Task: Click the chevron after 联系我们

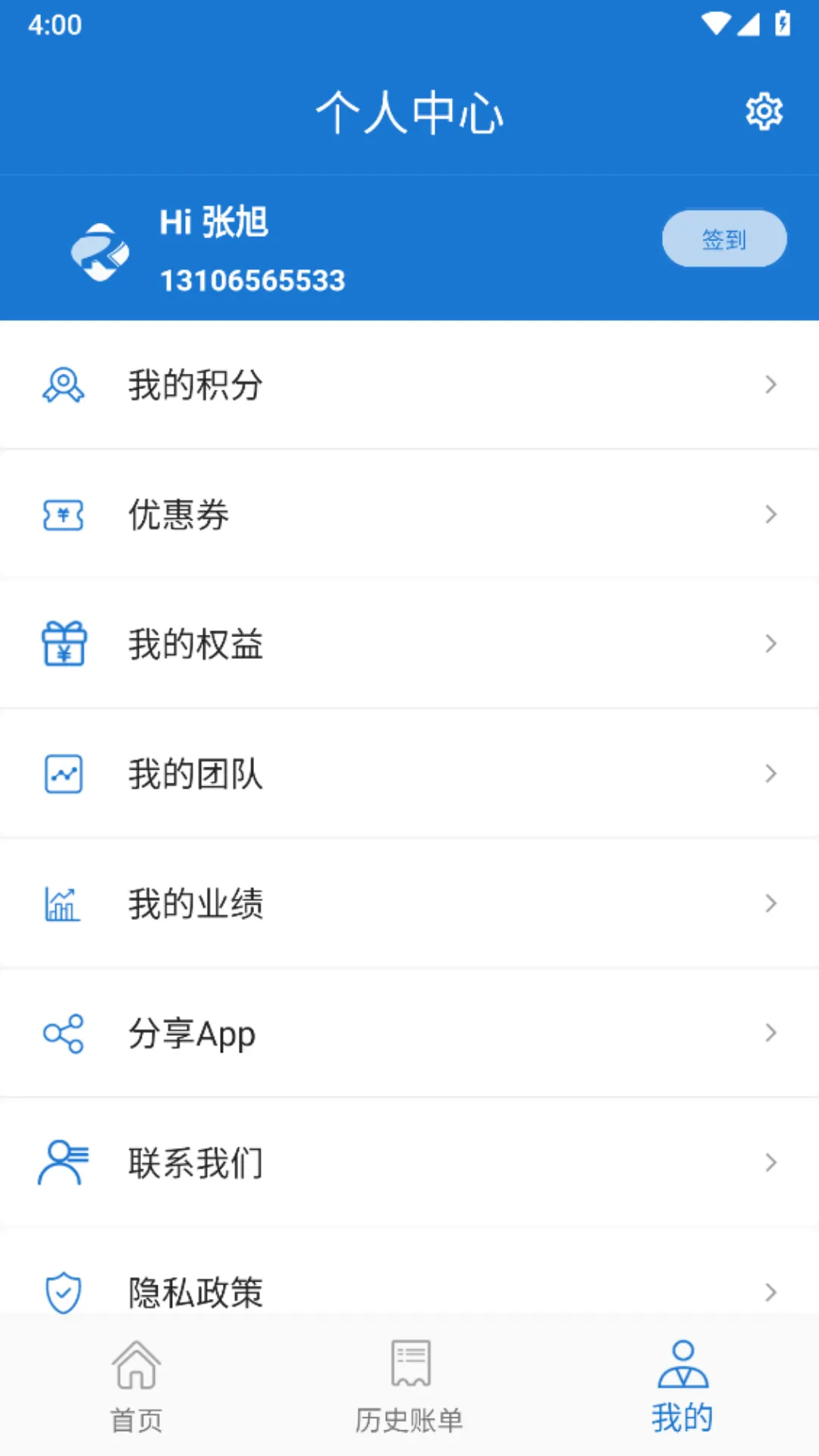Action: coord(772,1162)
